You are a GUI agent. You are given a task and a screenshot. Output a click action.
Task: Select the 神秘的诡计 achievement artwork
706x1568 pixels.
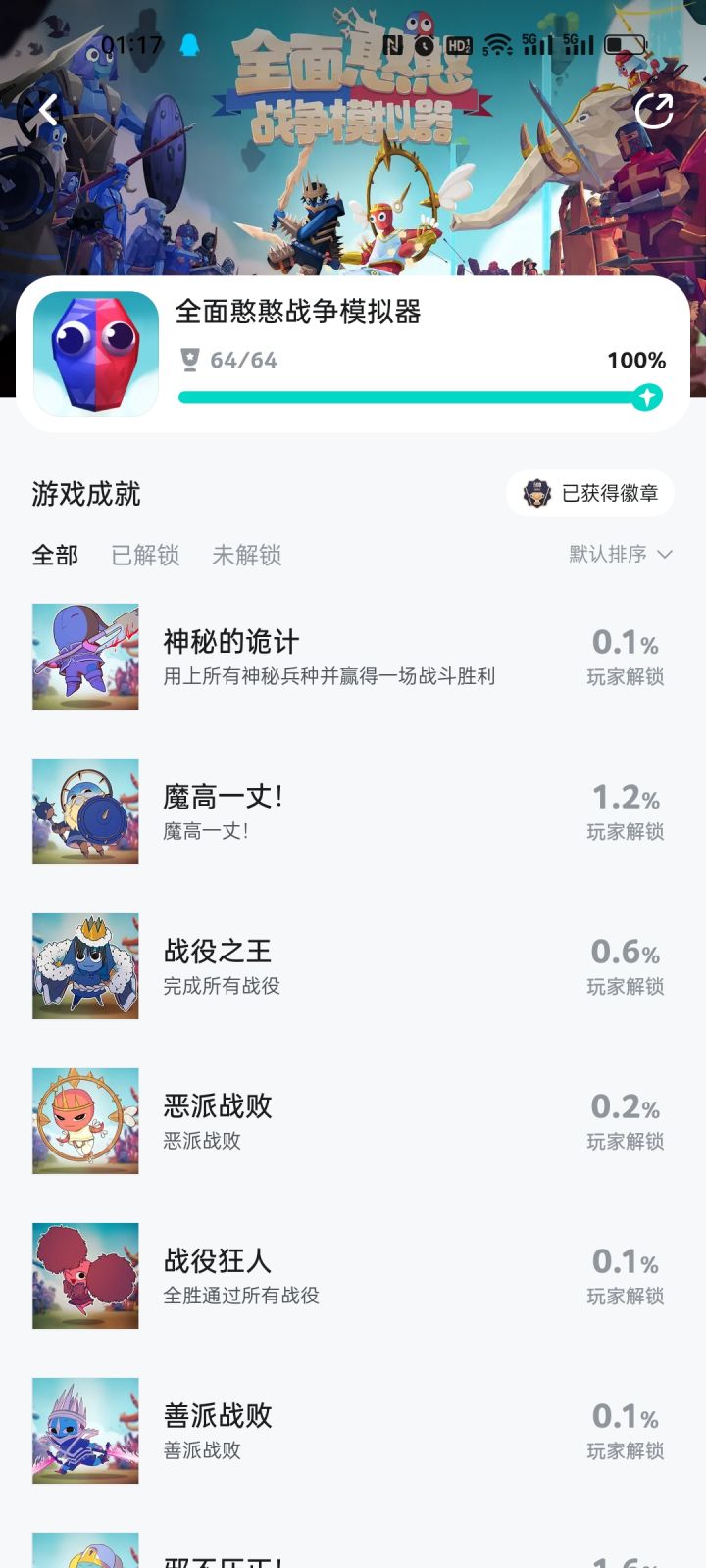(x=84, y=657)
